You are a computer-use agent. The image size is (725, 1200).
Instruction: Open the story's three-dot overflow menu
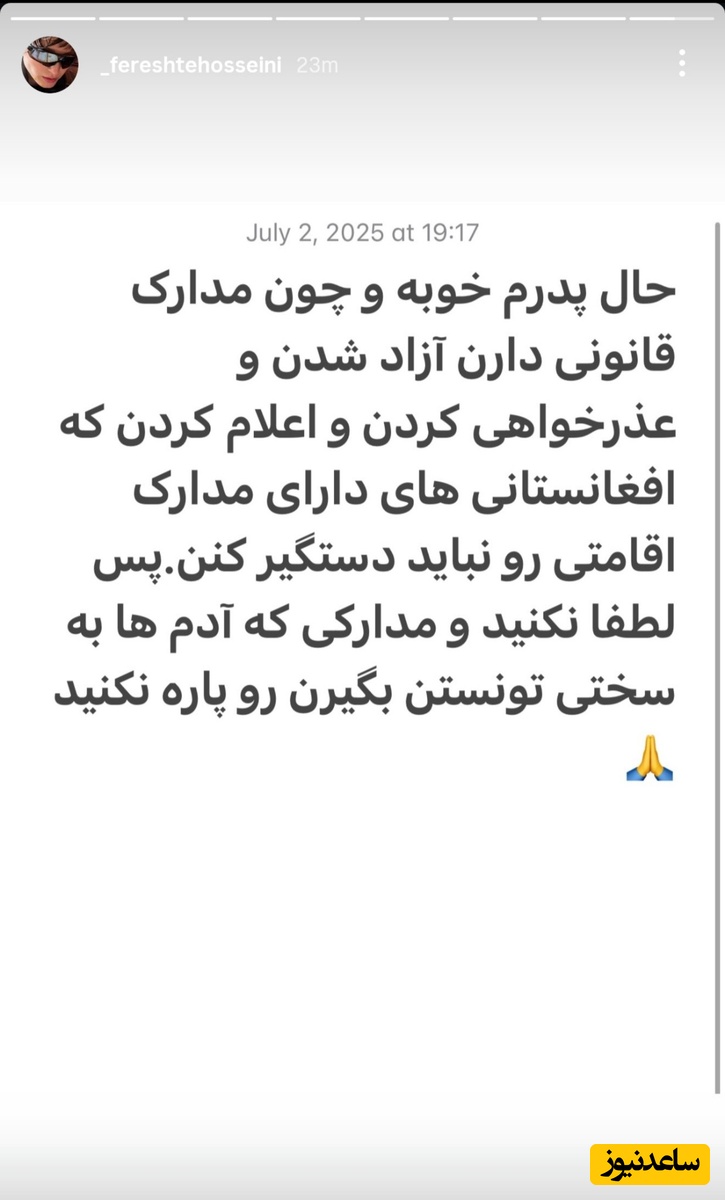682,64
